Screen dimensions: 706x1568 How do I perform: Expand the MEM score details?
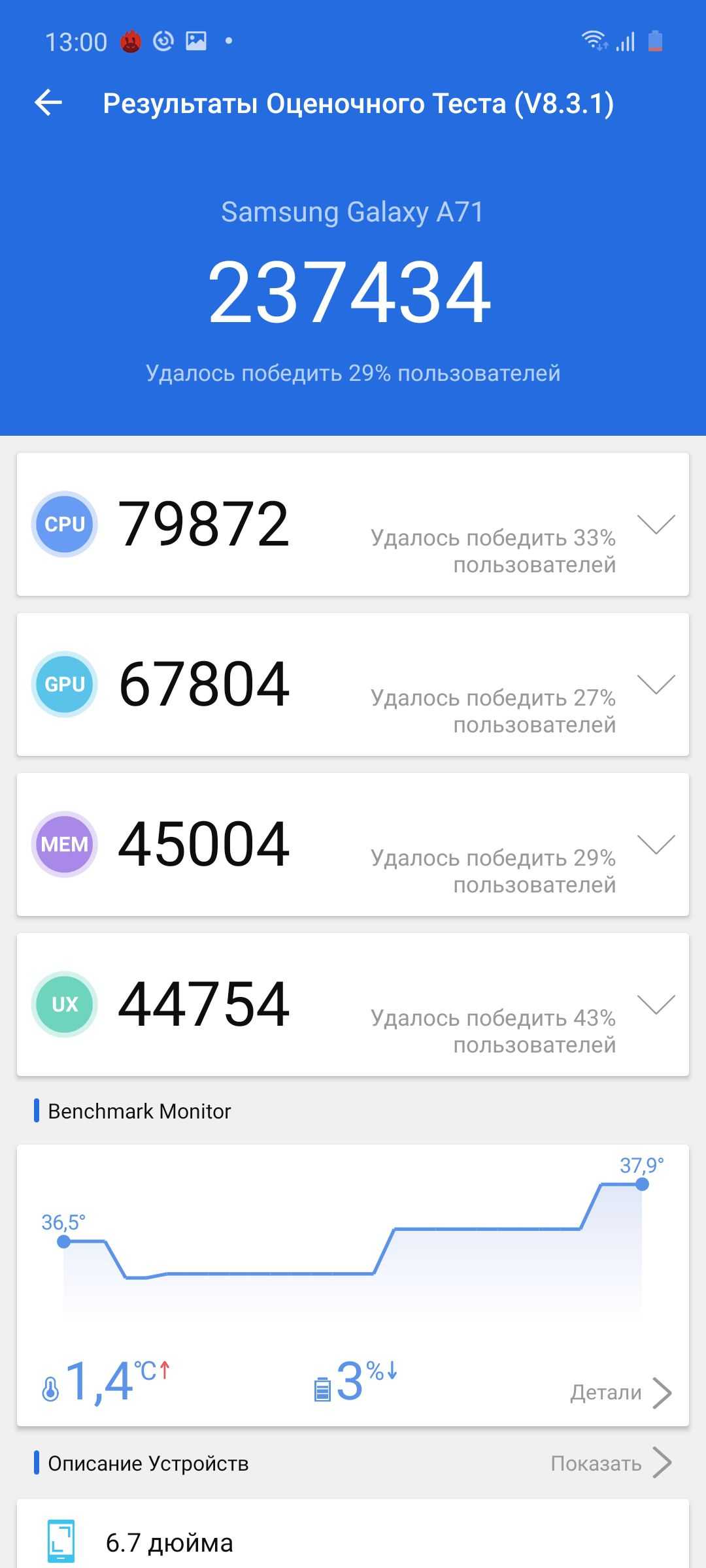(x=656, y=844)
